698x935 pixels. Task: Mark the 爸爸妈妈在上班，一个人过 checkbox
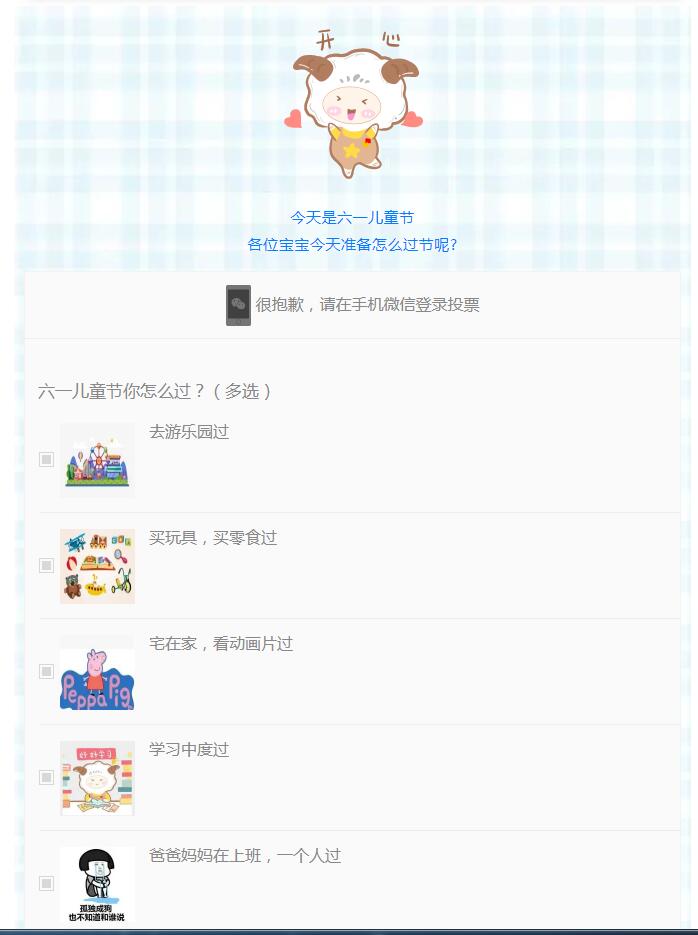click(46, 883)
